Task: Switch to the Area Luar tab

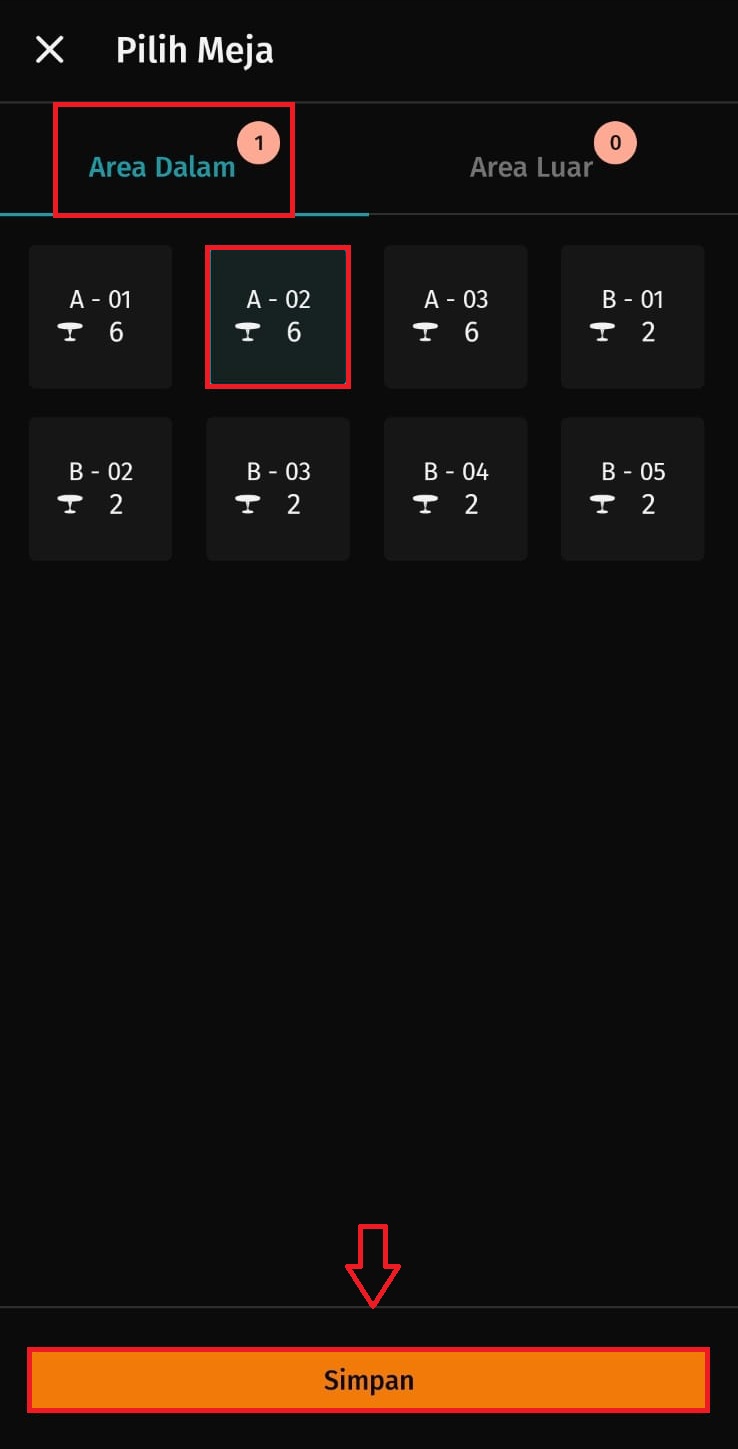Action: 531,166
